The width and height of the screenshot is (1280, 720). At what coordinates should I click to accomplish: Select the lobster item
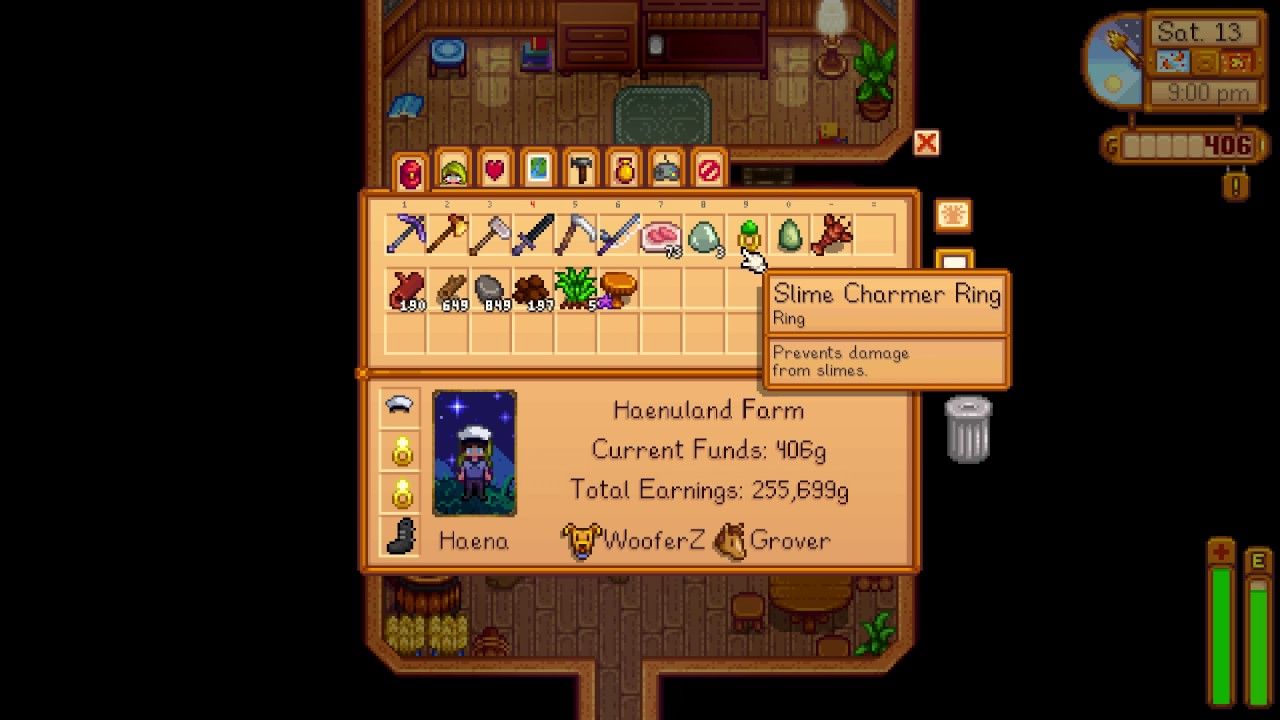click(833, 236)
